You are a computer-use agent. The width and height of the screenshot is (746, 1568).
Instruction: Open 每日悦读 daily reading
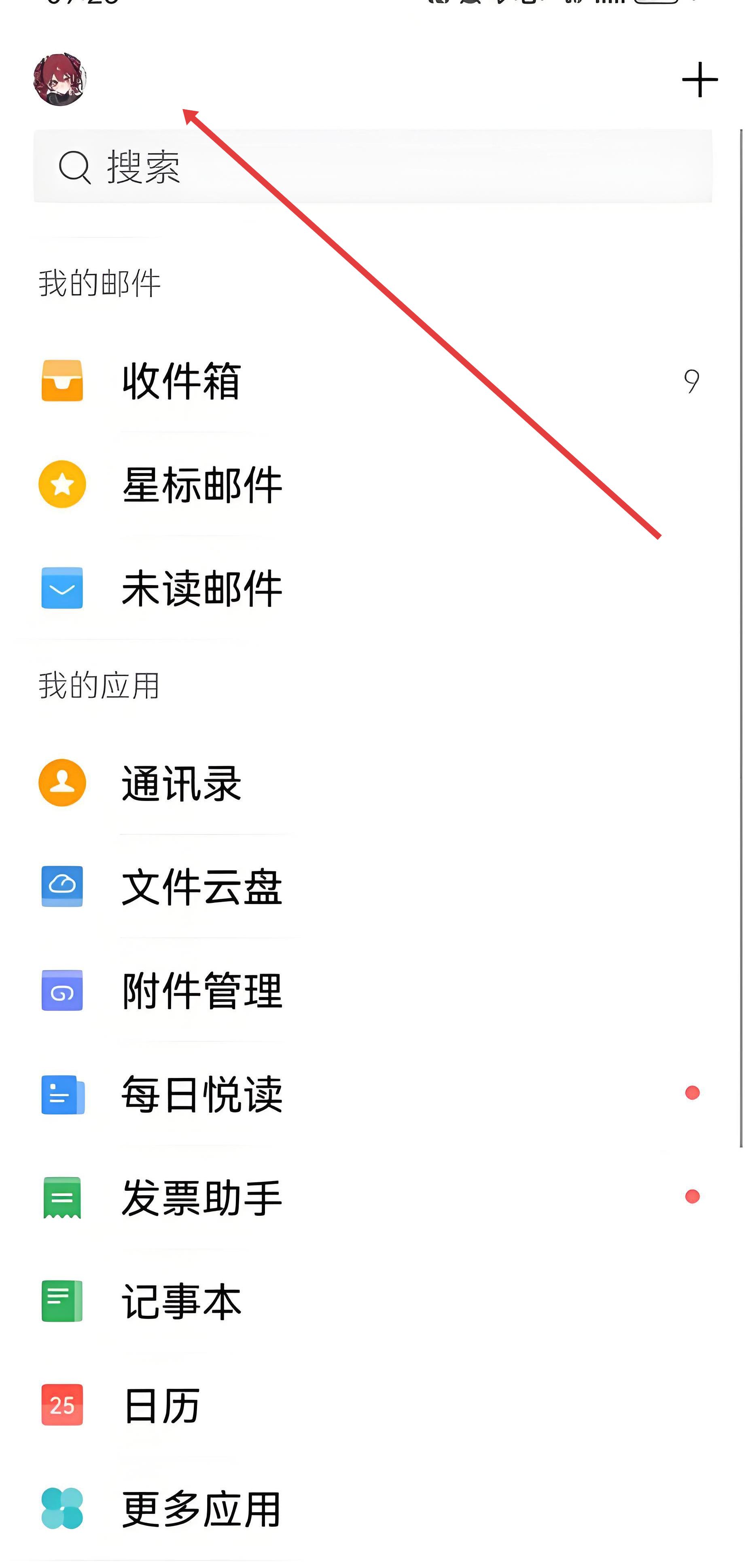click(201, 1094)
